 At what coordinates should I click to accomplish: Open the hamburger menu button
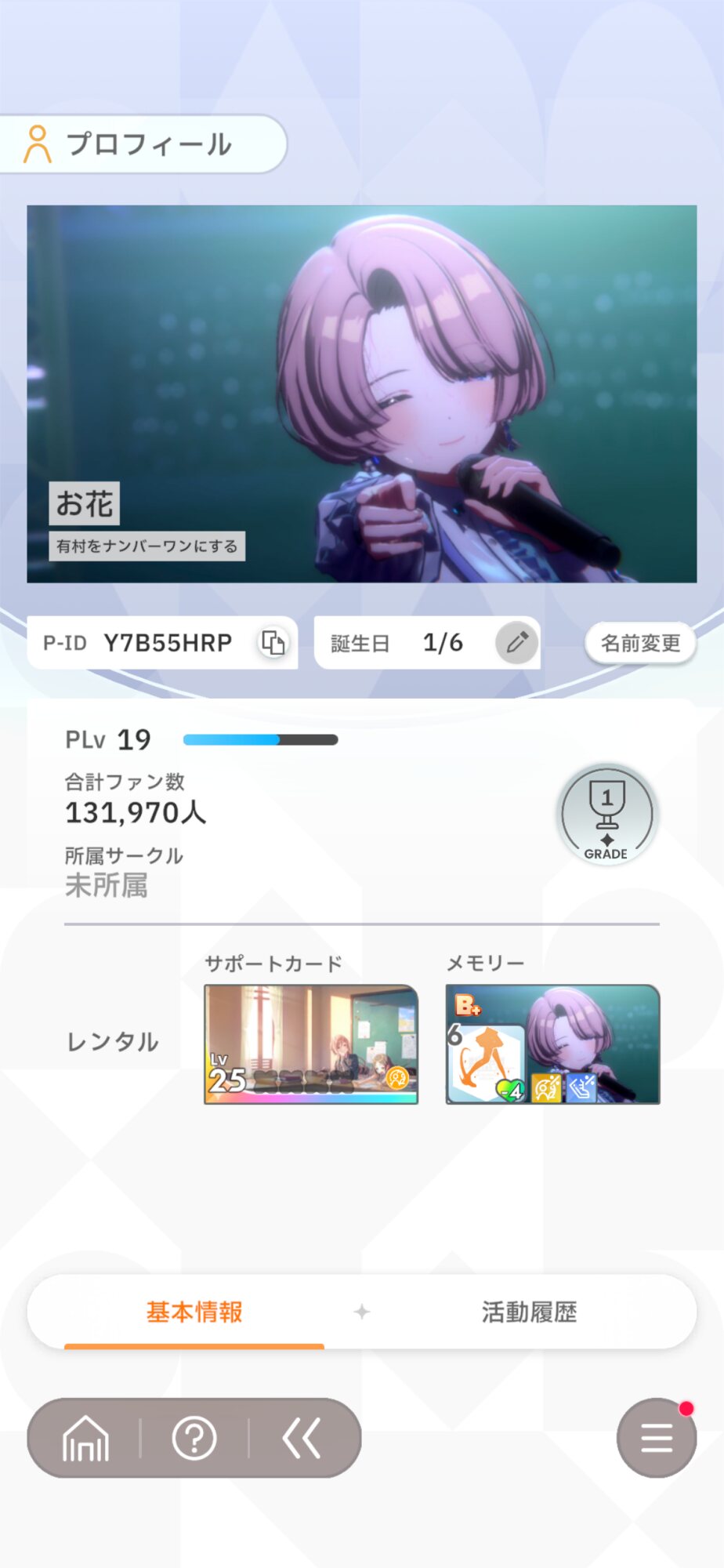click(x=657, y=1438)
